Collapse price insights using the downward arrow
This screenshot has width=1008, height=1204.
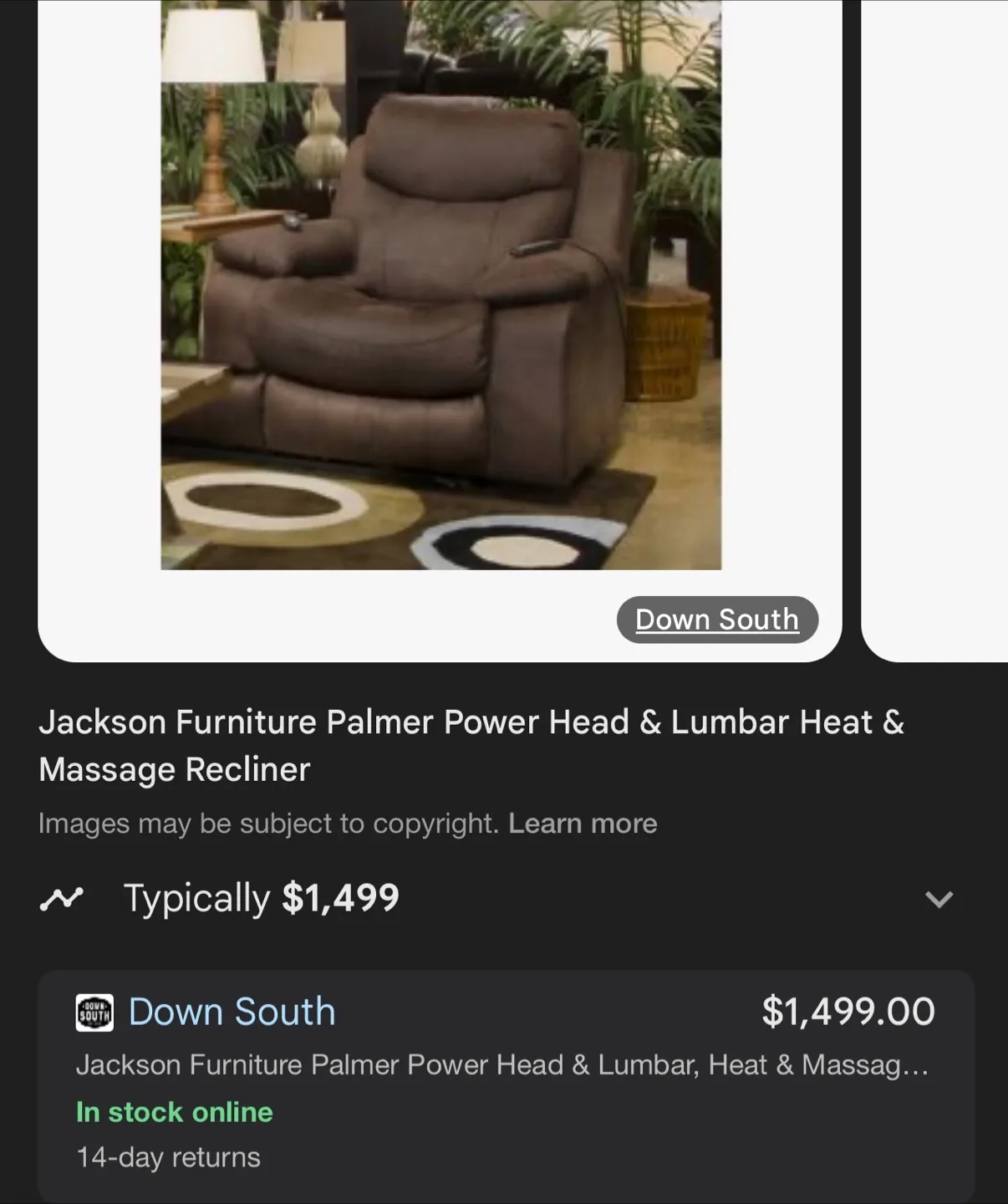click(939, 900)
